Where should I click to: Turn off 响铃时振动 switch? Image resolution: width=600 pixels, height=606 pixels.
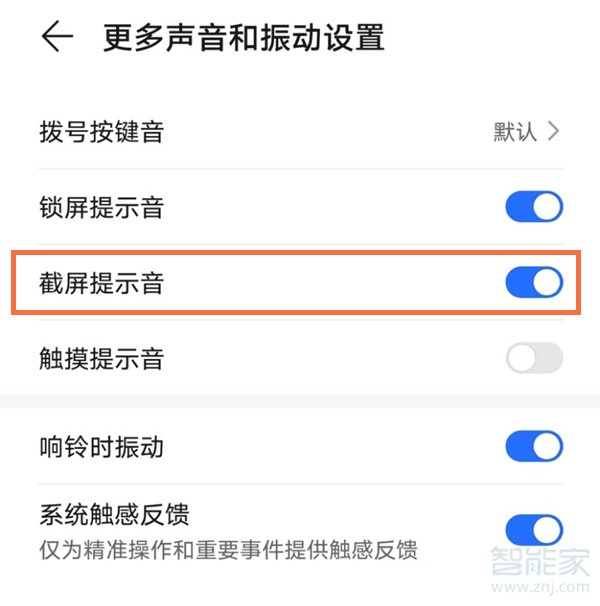(534, 445)
